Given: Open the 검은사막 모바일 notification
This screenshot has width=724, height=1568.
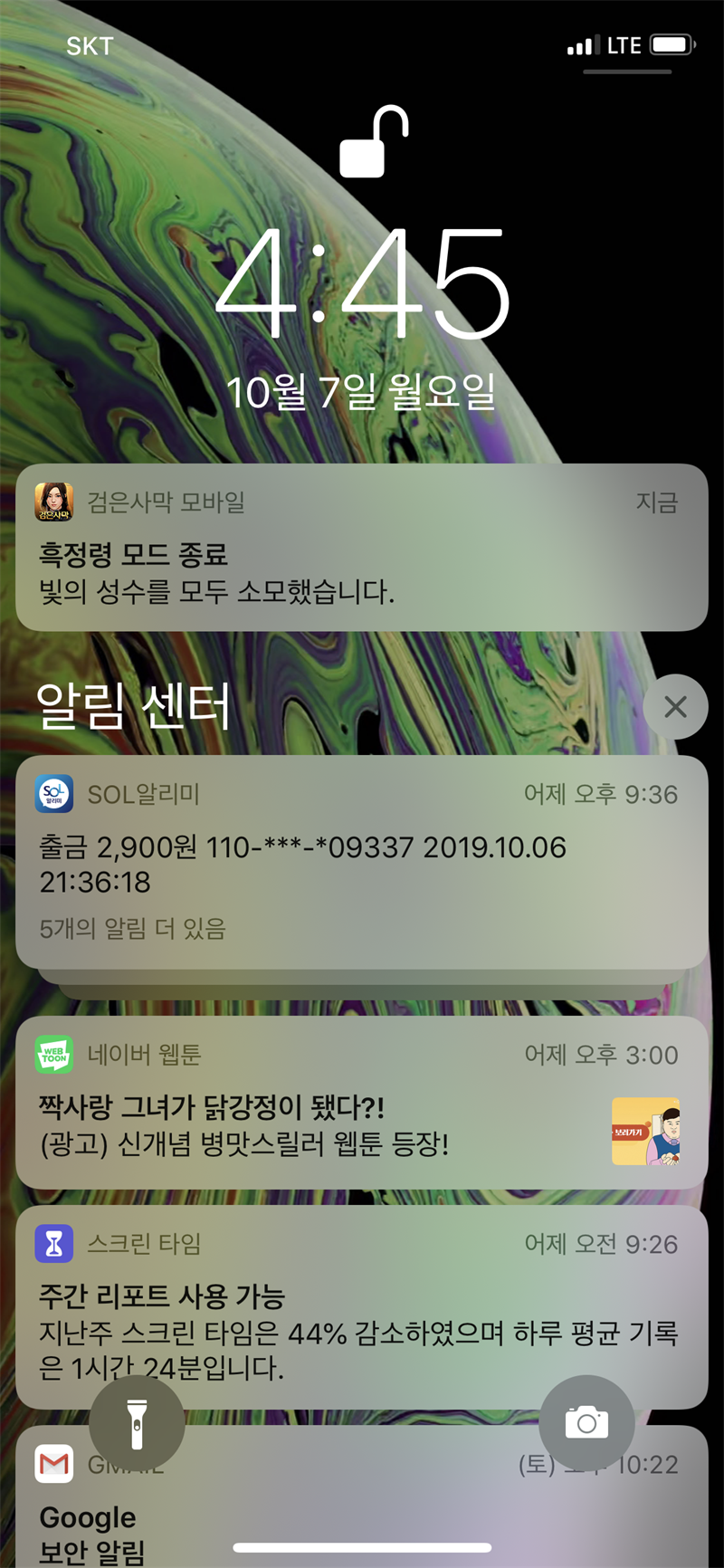Looking at the screenshot, I should point(362,548).
